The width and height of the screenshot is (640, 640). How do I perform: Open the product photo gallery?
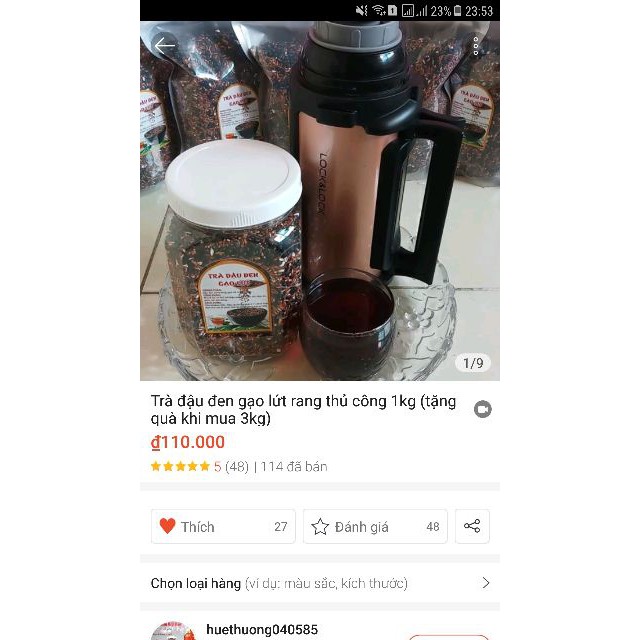coord(319,210)
